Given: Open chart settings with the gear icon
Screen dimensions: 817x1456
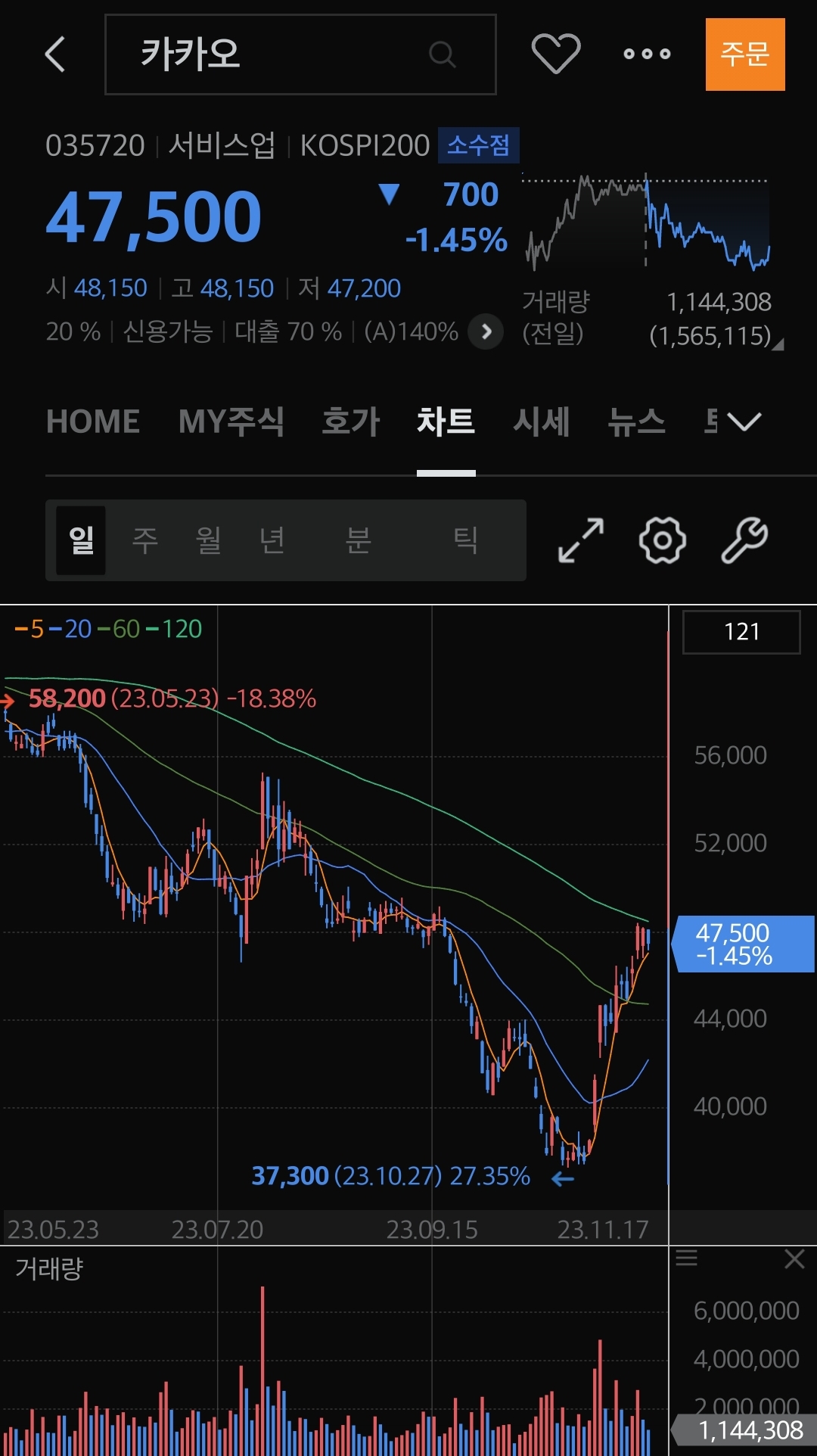Looking at the screenshot, I should coord(663,540).
